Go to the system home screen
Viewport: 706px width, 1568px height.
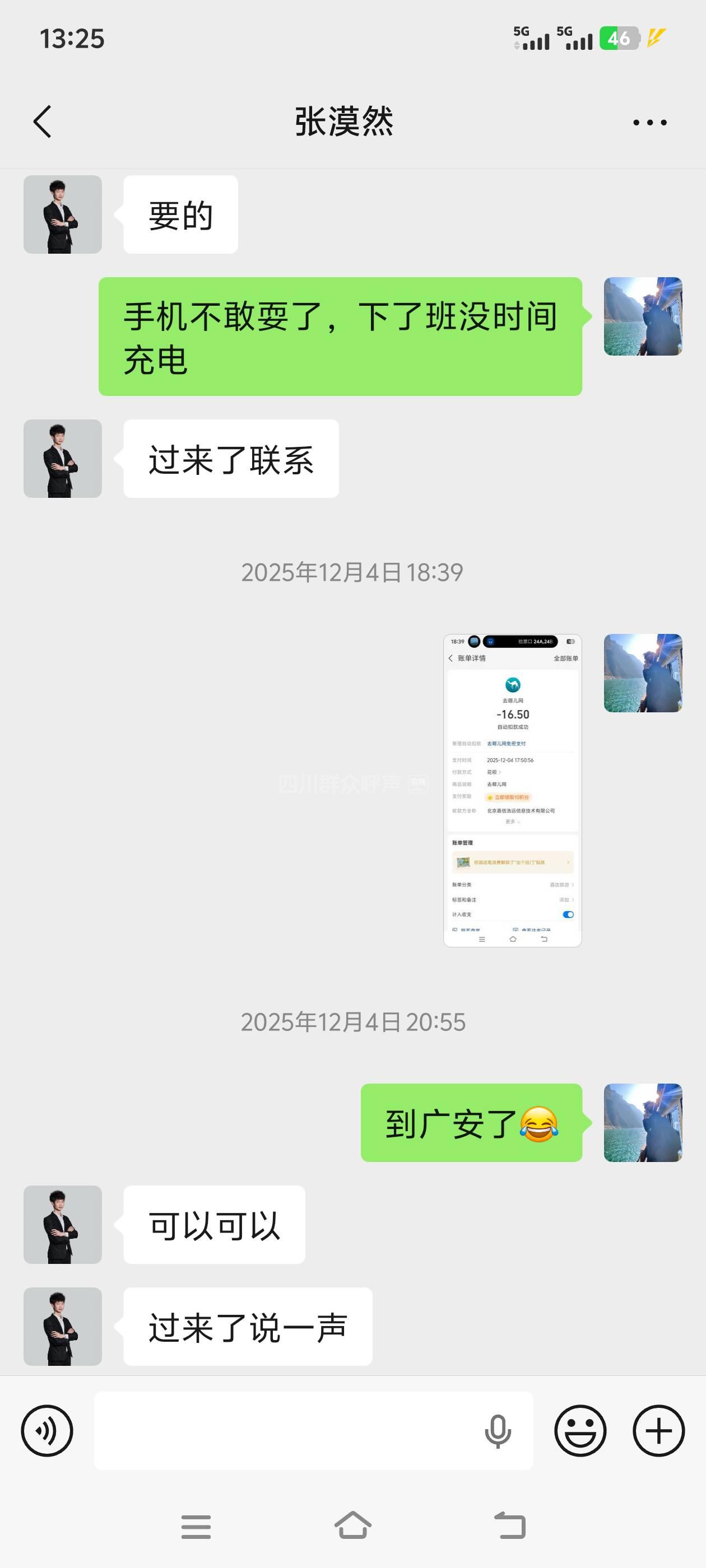coord(352,1525)
